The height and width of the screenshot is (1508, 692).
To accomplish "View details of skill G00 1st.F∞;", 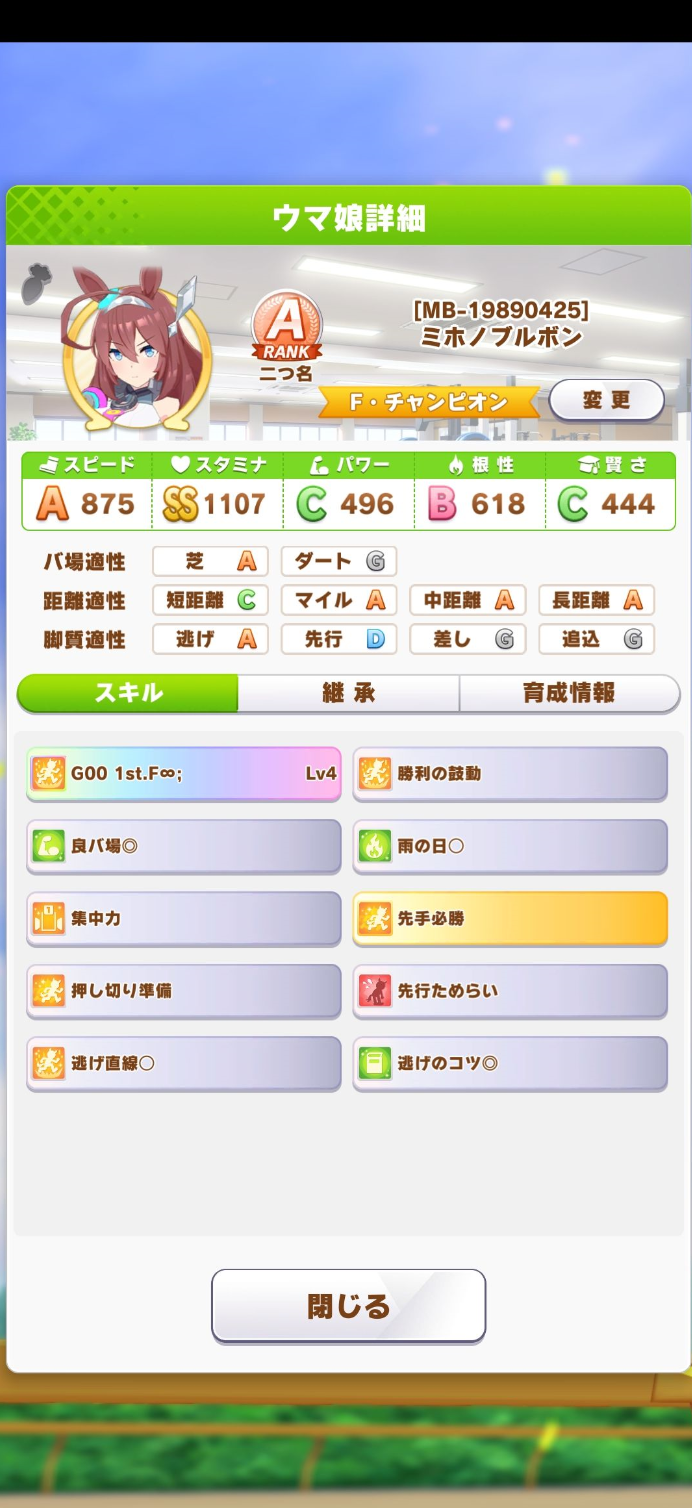I will [x=184, y=773].
